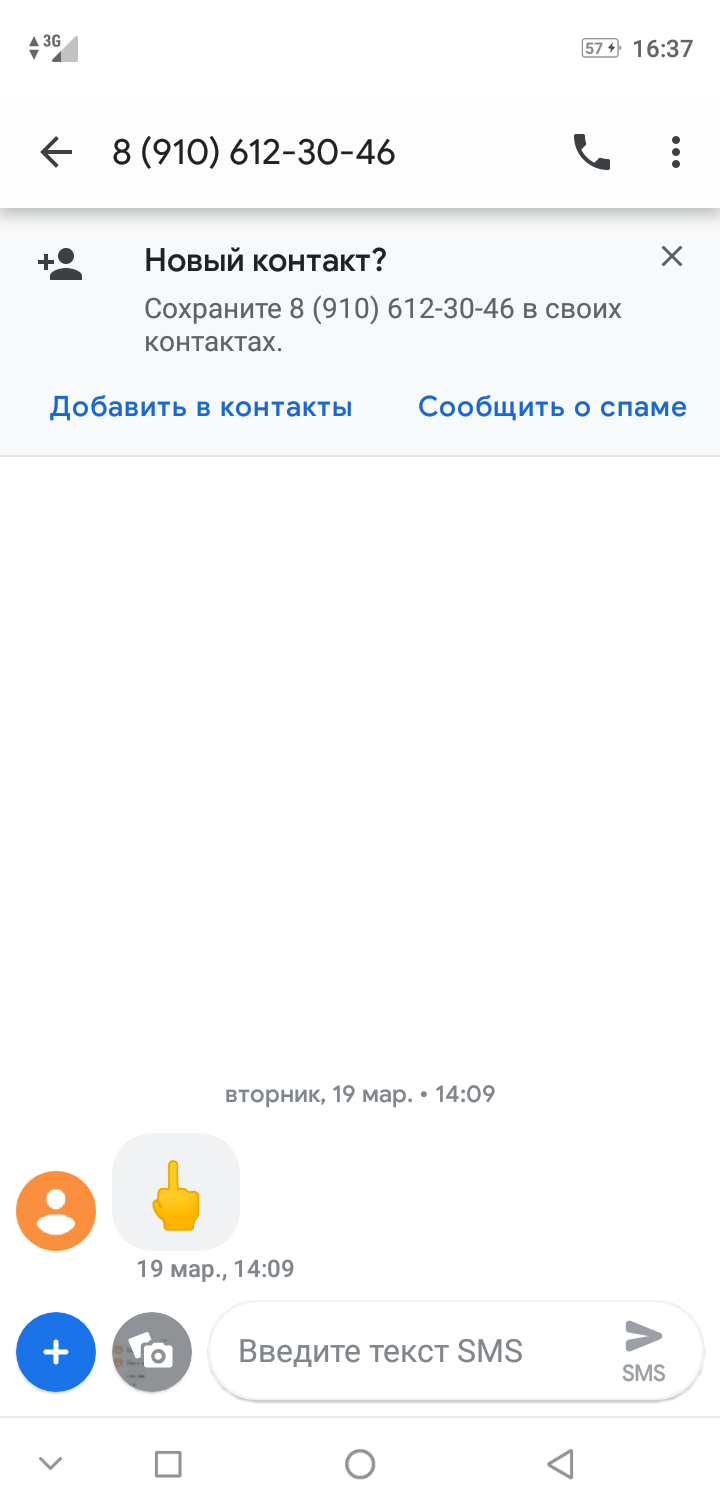Open the camera and gallery picker
The width and height of the screenshot is (720, 1512).
point(152,1353)
